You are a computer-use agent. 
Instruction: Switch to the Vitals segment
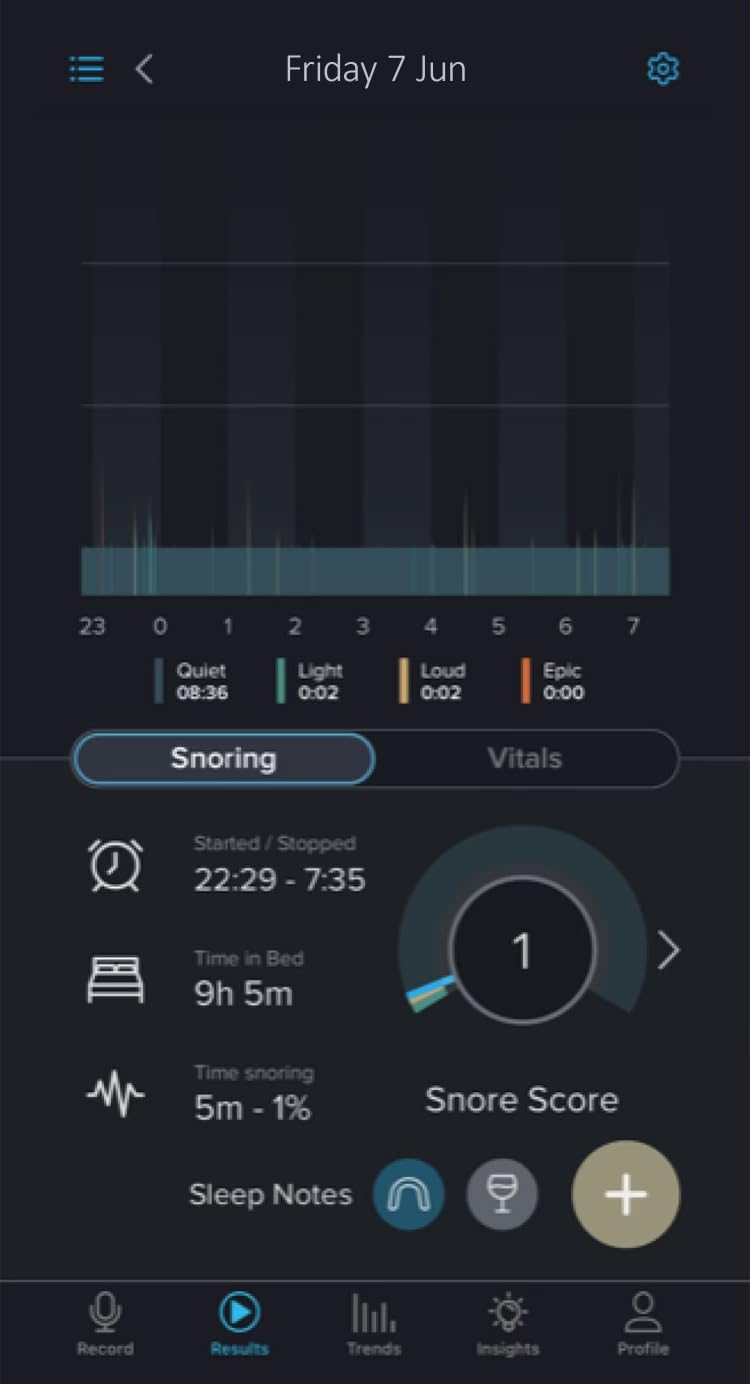click(x=525, y=759)
